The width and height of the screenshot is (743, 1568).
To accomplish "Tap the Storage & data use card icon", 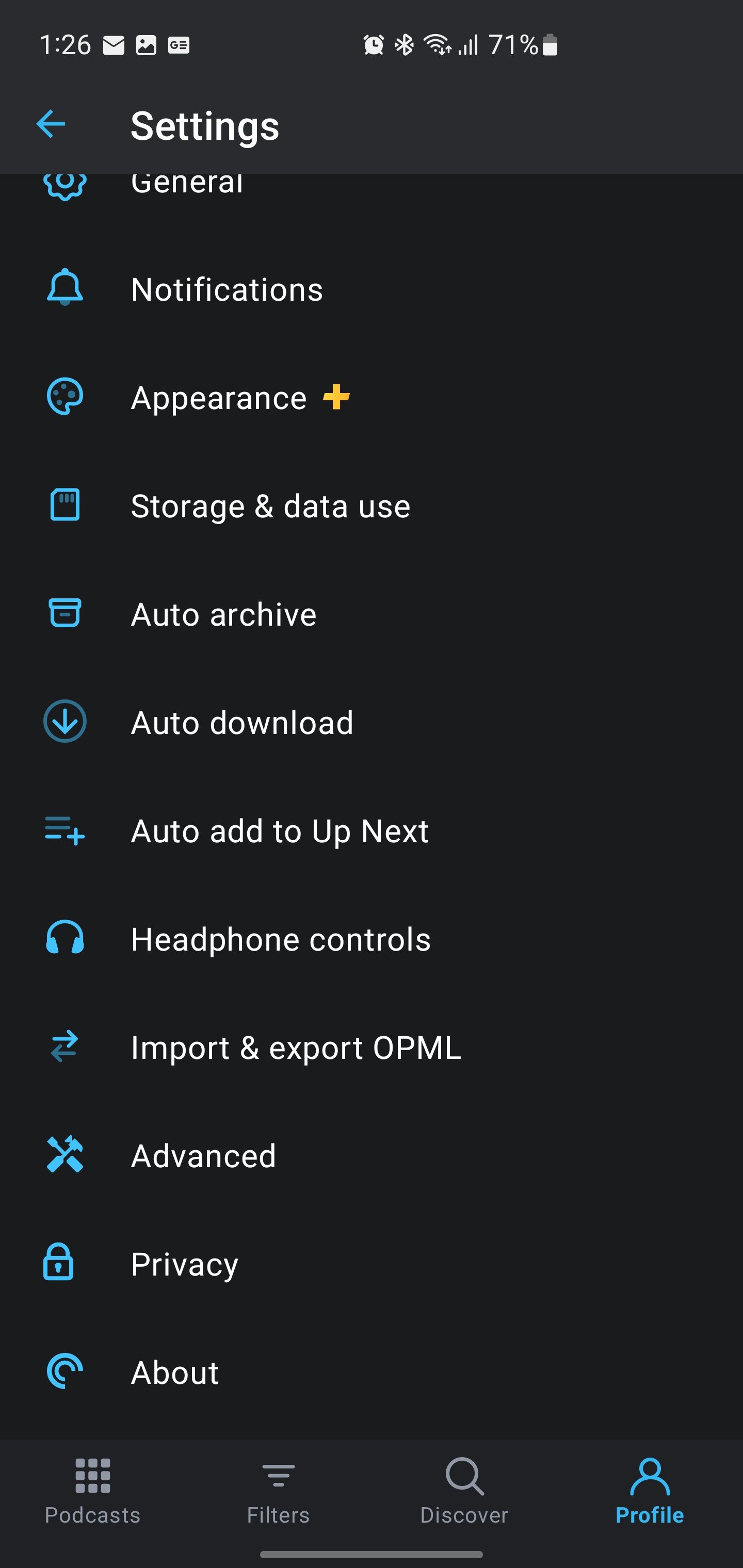I will [64, 505].
